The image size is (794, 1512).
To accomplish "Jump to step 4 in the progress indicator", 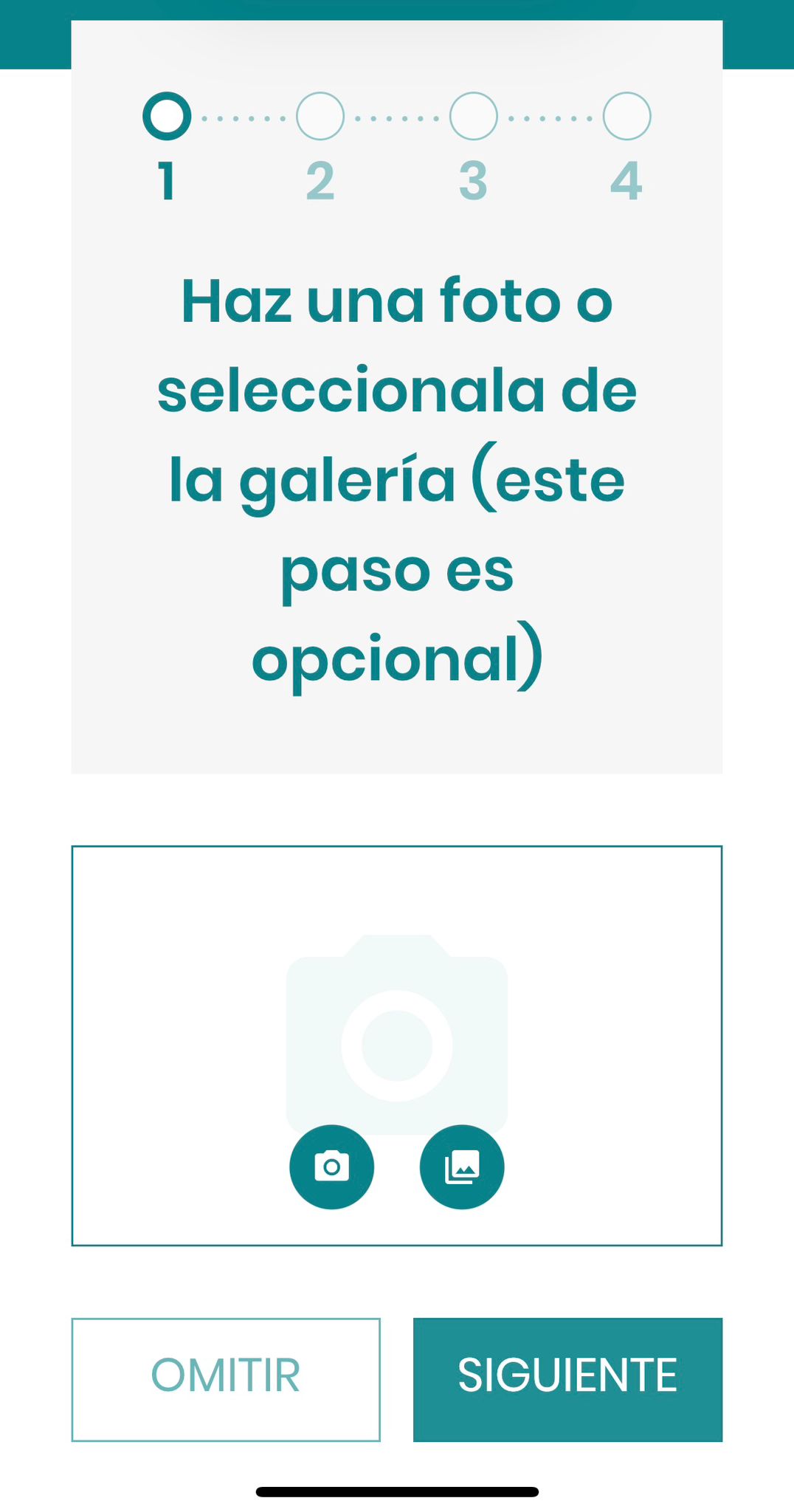I will point(627,116).
